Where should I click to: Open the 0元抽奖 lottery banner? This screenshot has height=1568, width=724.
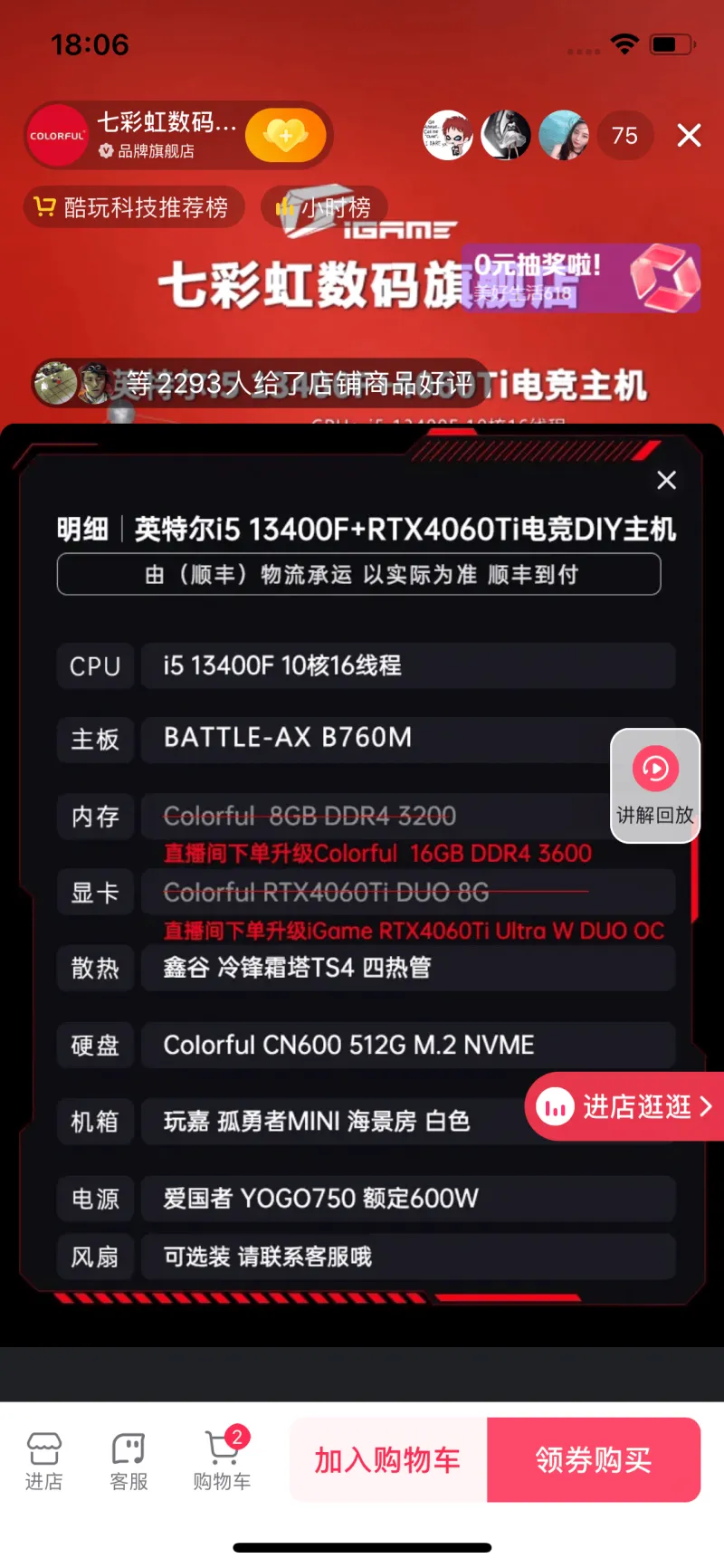tap(580, 278)
